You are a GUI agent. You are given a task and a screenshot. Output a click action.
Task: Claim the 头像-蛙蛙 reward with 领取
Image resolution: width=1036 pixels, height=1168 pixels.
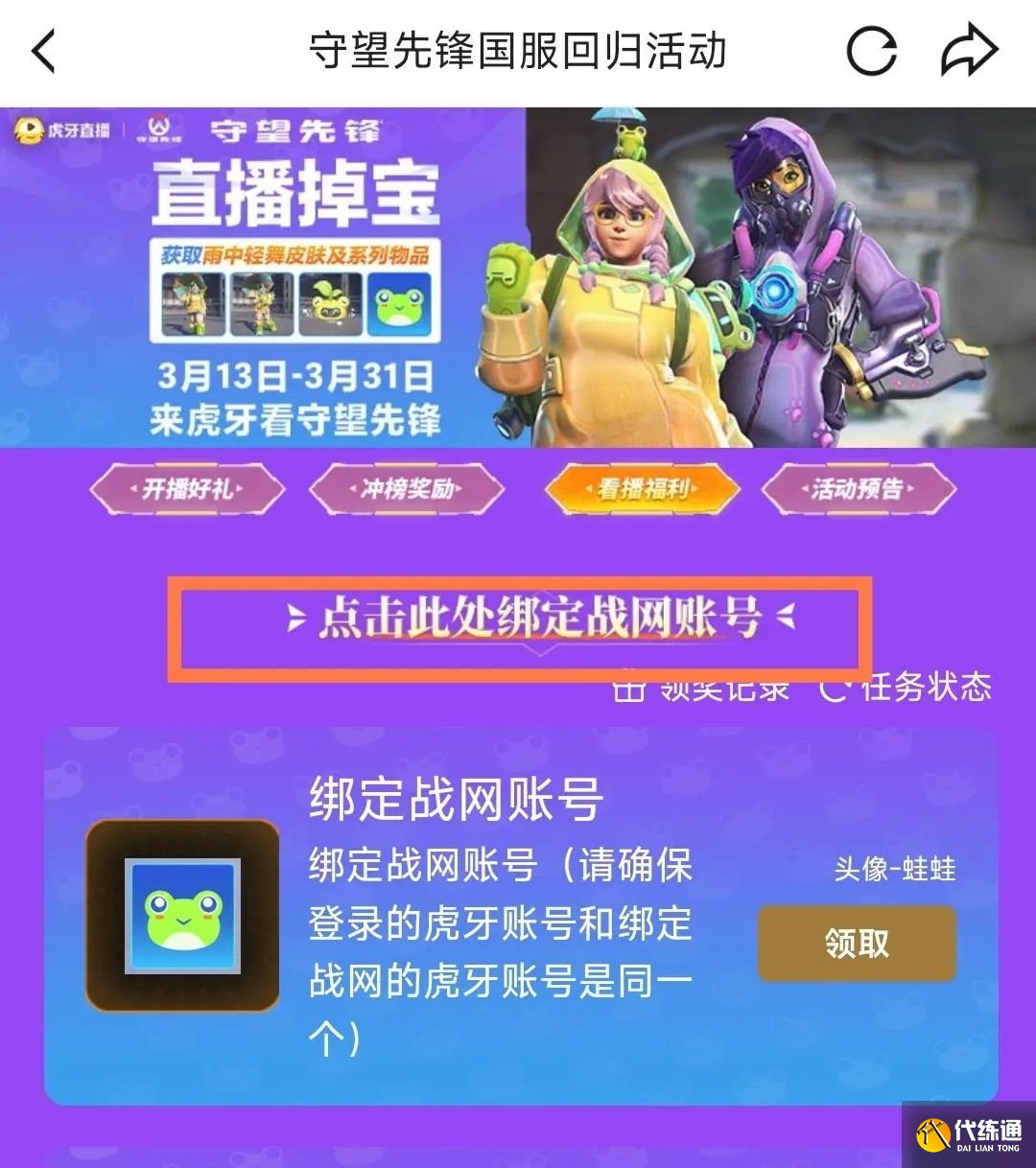pos(857,945)
